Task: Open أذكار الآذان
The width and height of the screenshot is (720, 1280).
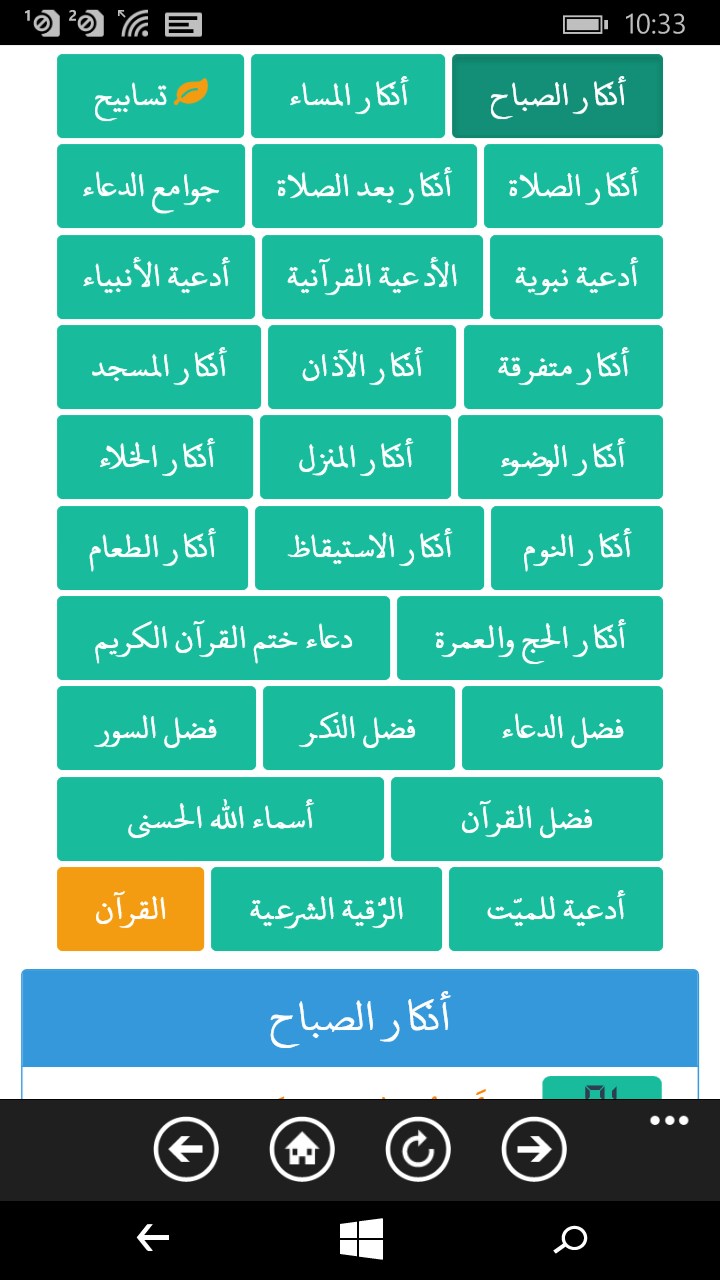Action: [361, 367]
